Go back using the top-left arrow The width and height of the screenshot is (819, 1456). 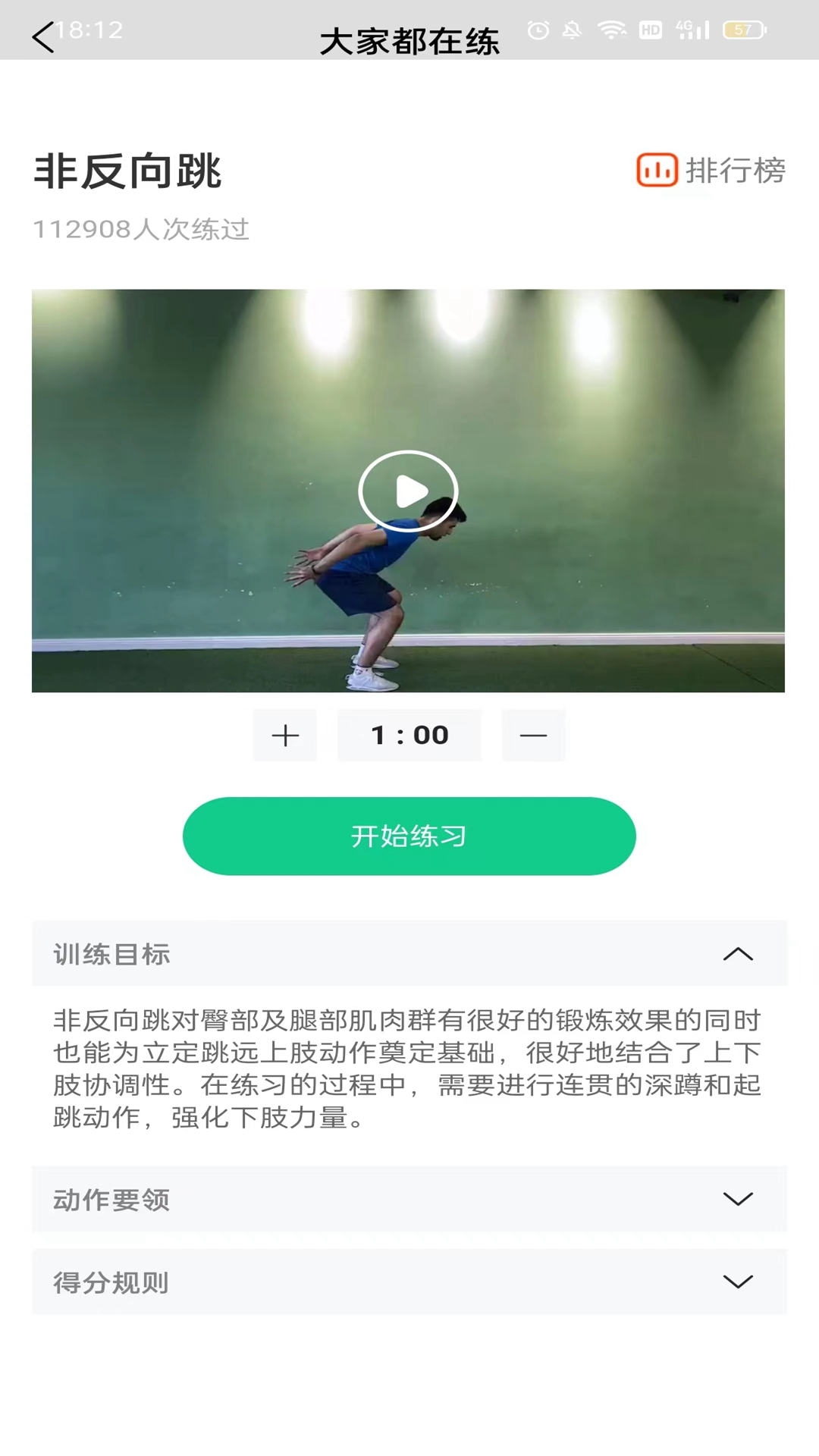(x=44, y=36)
